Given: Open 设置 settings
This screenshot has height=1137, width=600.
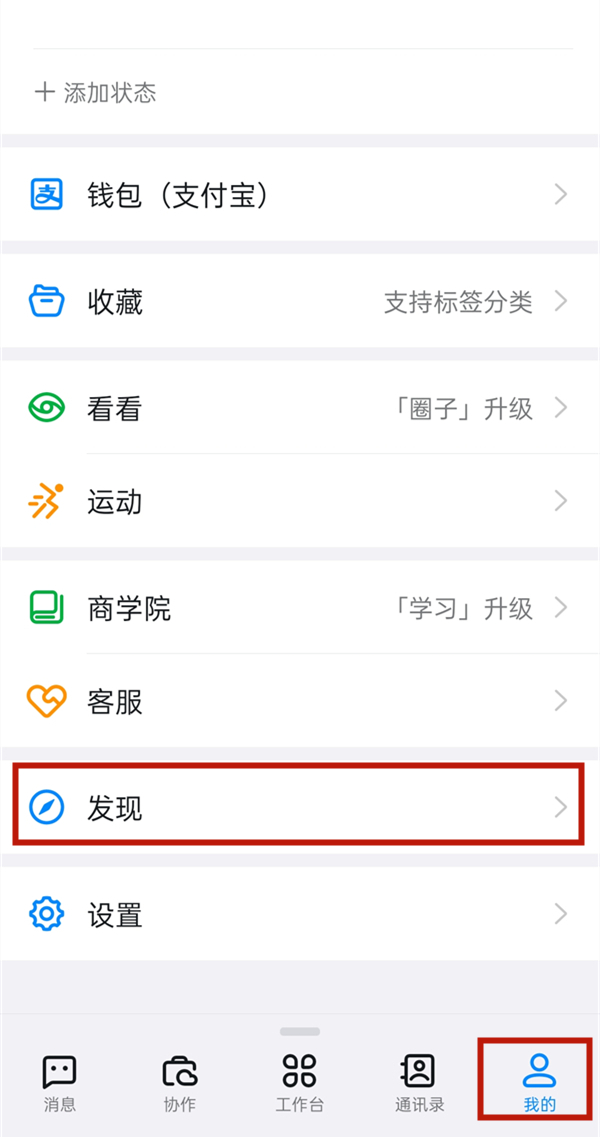Looking at the screenshot, I should [x=300, y=914].
